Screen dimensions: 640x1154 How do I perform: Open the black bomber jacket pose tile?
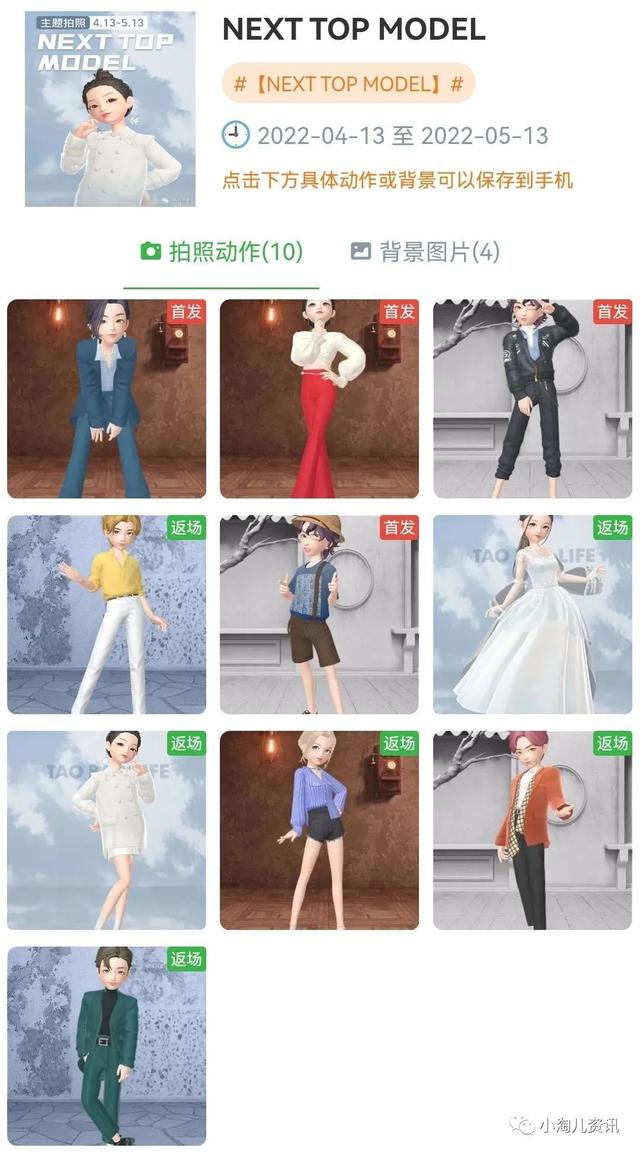(532, 398)
